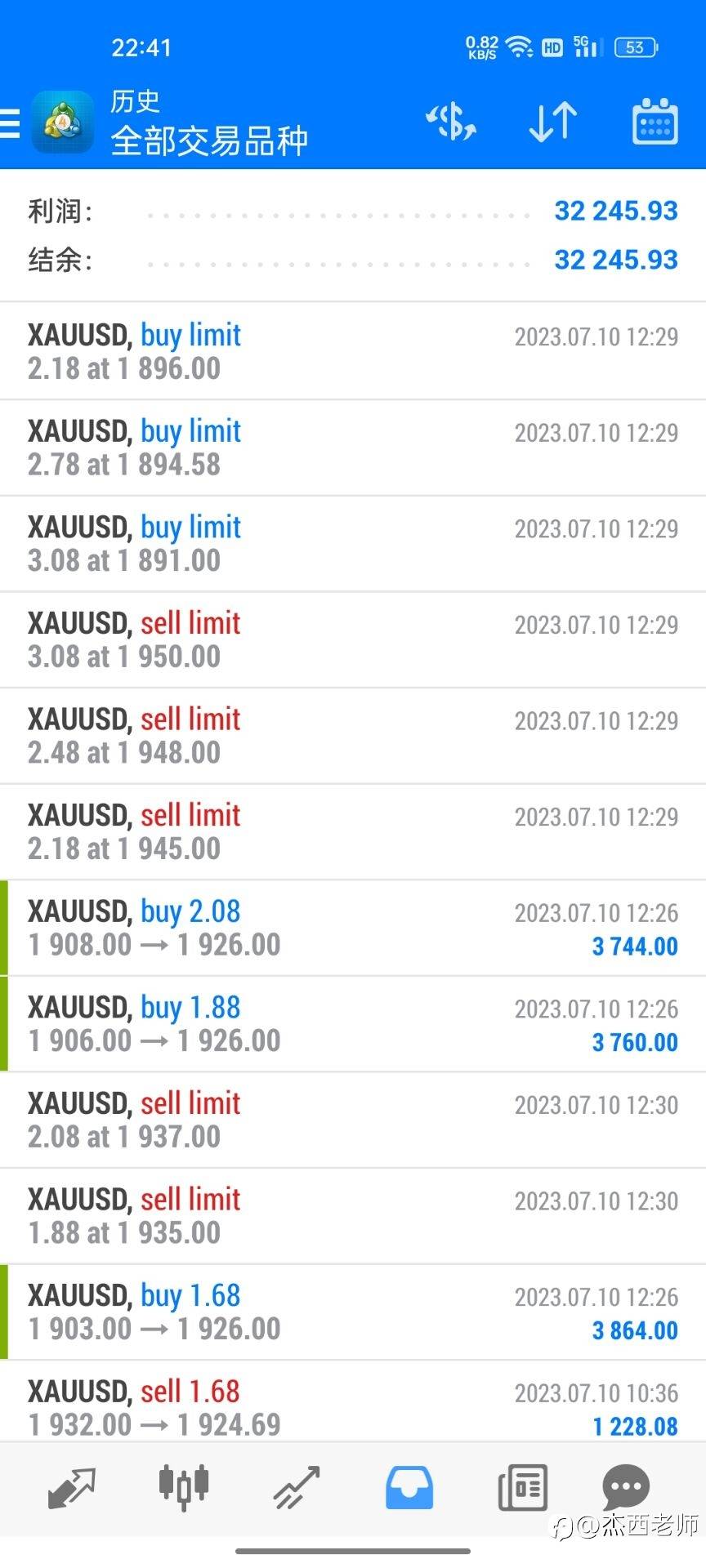Switch to the Quotes tab
The width and height of the screenshot is (706, 1568).
pyautogui.click(x=72, y=1486)
